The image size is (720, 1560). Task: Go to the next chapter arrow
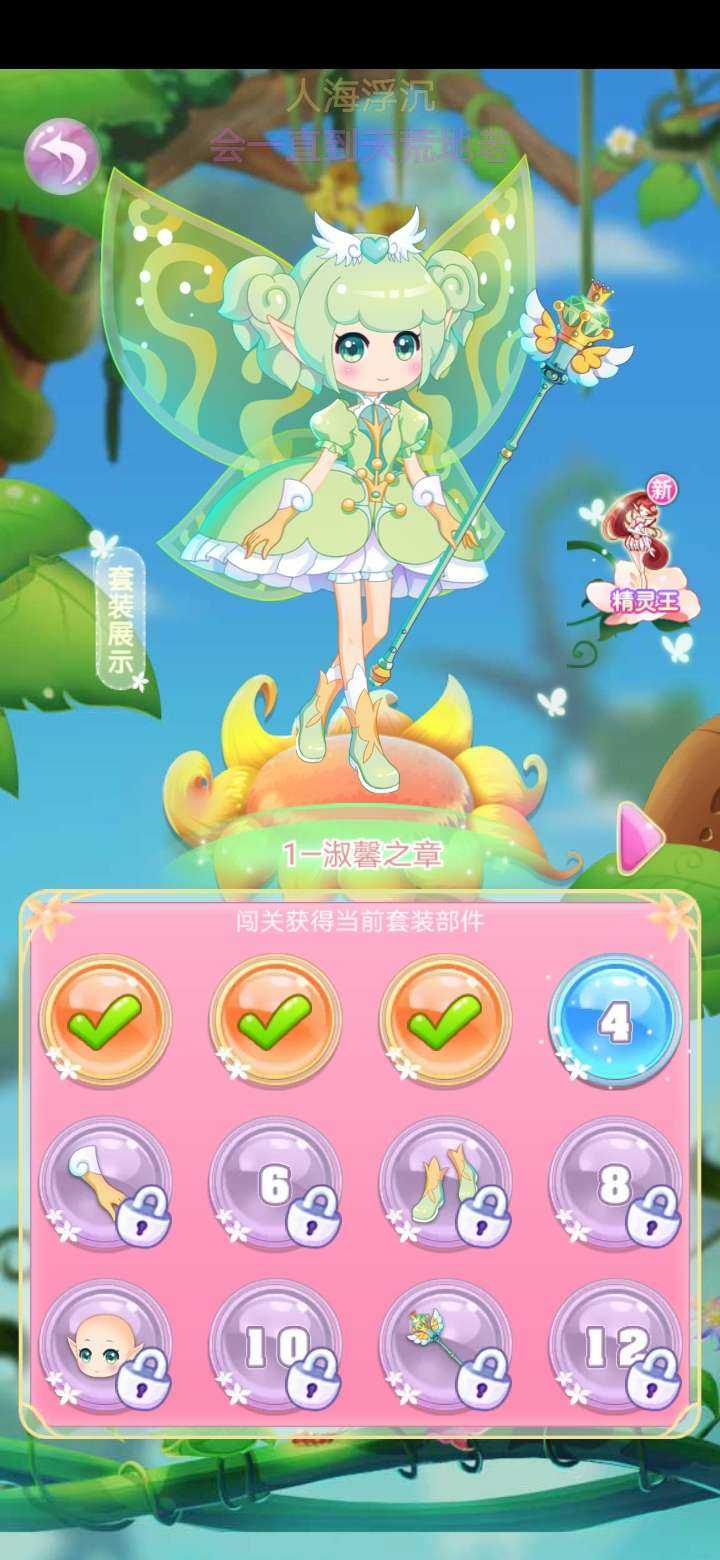coord(638,836)
